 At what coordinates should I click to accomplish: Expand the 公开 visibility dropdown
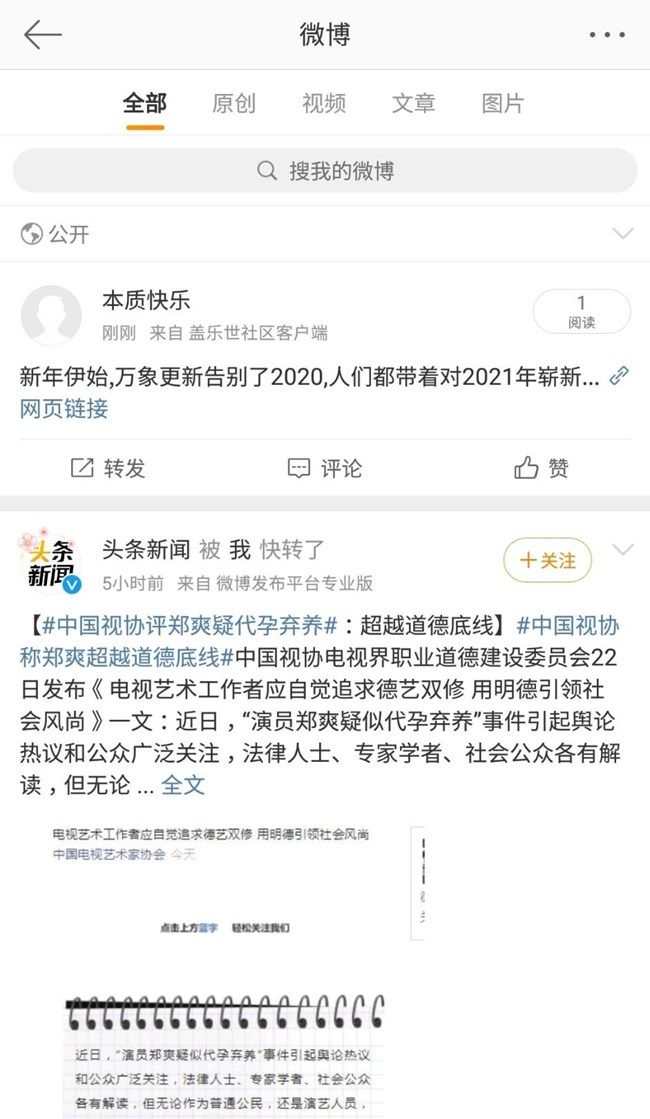[623, 233]
